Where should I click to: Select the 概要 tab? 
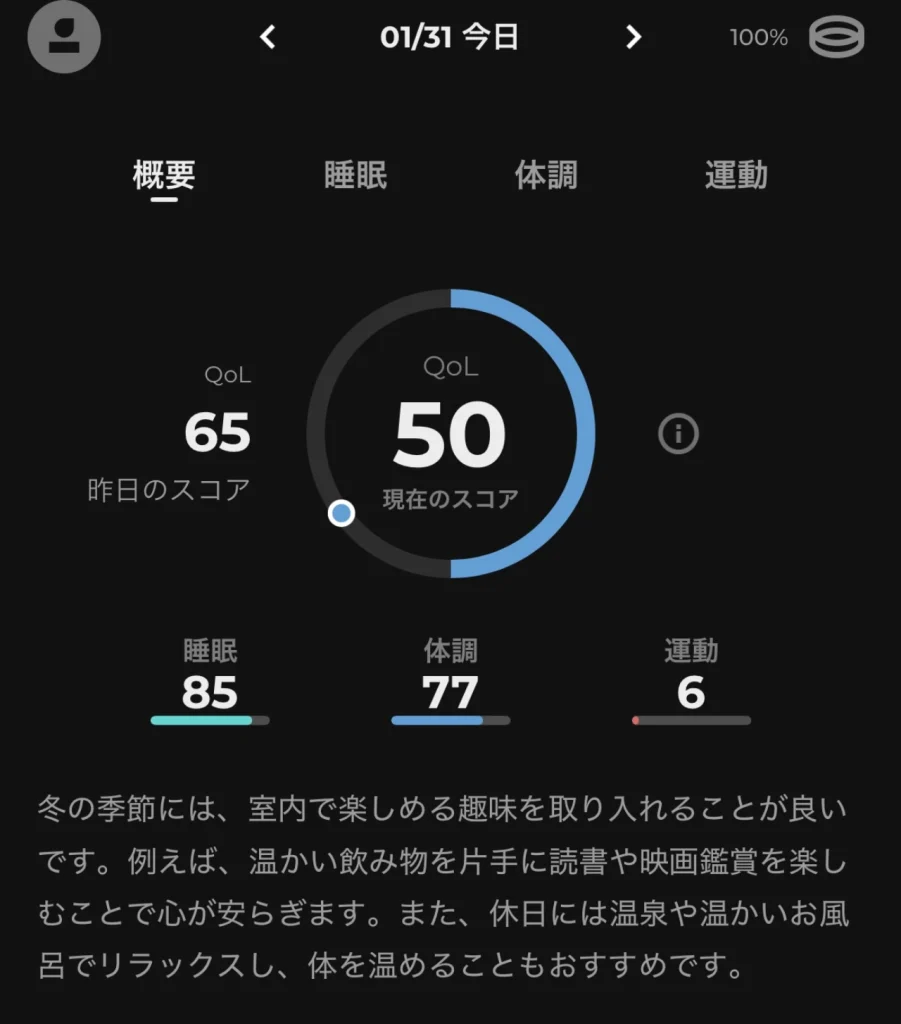(164, 175)
